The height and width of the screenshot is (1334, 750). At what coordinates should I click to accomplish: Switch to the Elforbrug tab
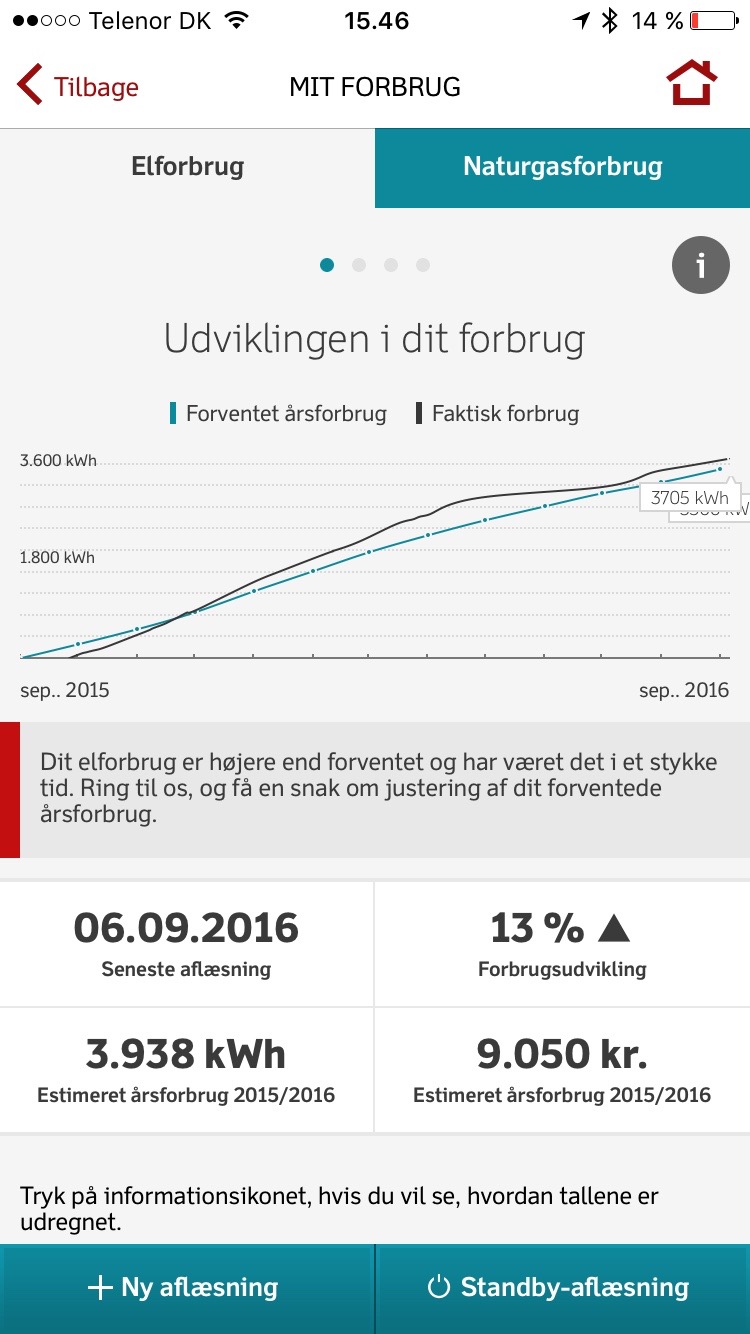click(187, 167)
